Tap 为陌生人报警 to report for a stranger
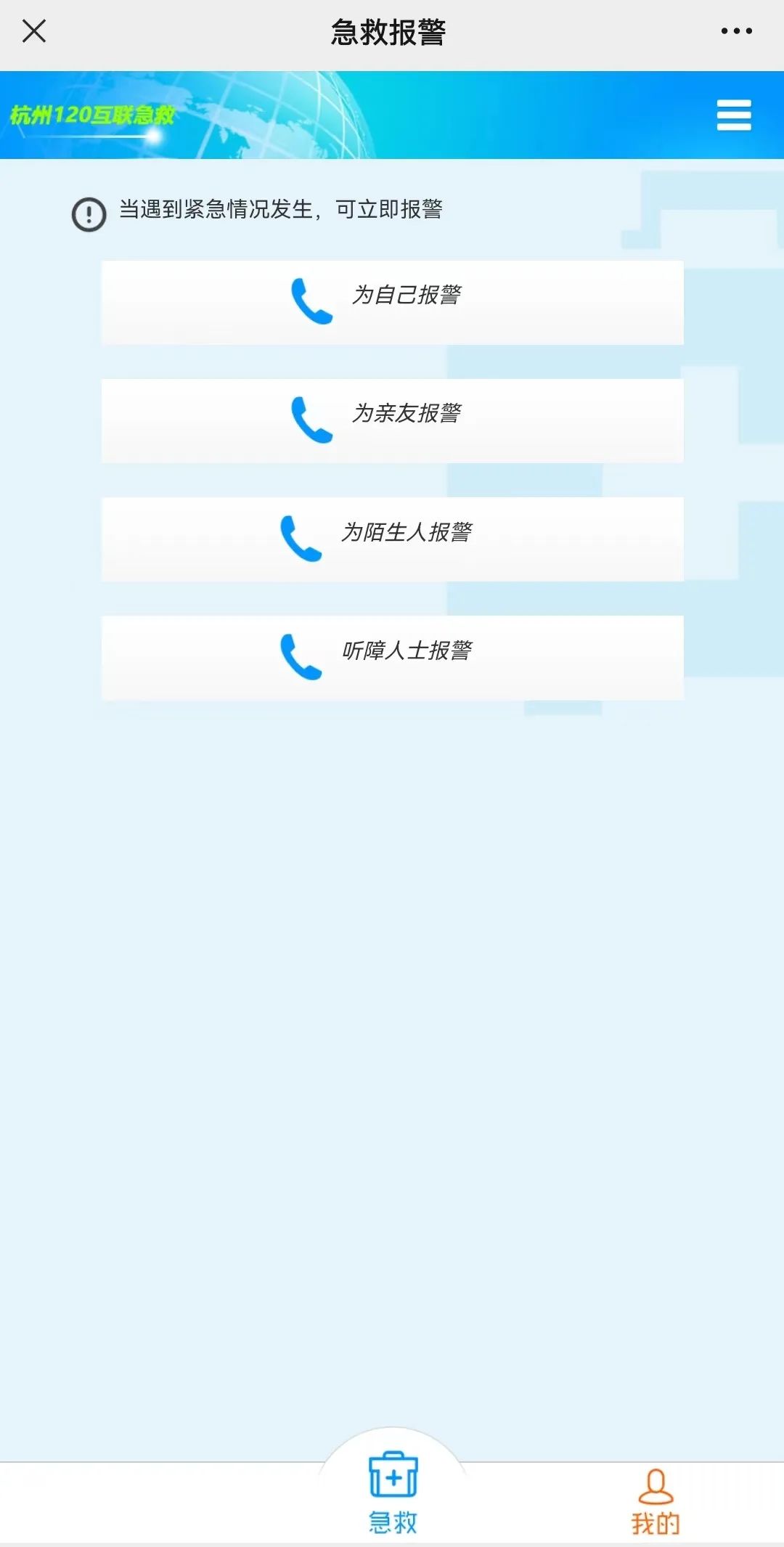 click(x=392, y=539)
